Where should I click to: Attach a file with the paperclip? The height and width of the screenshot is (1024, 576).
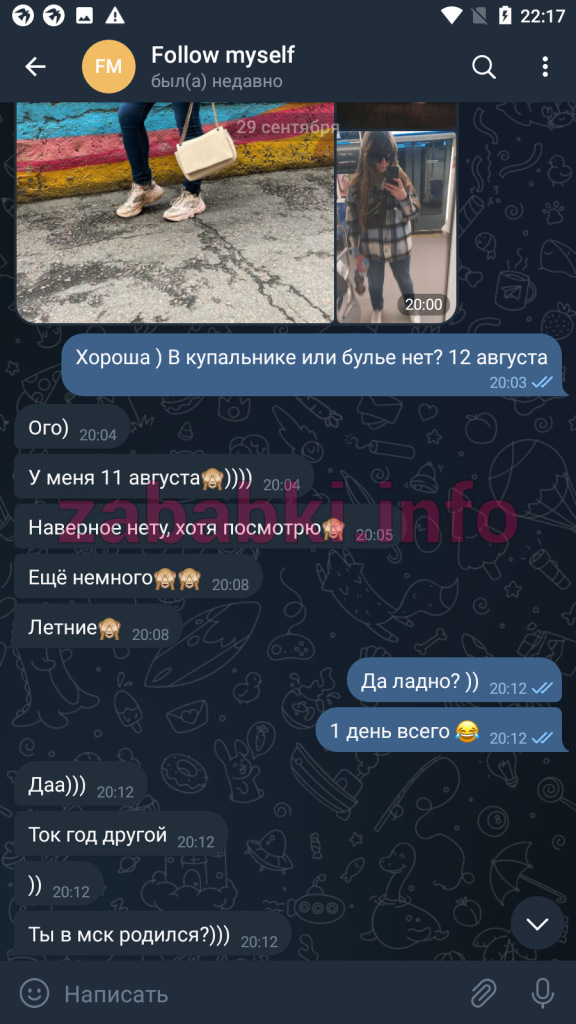point(484,994)
